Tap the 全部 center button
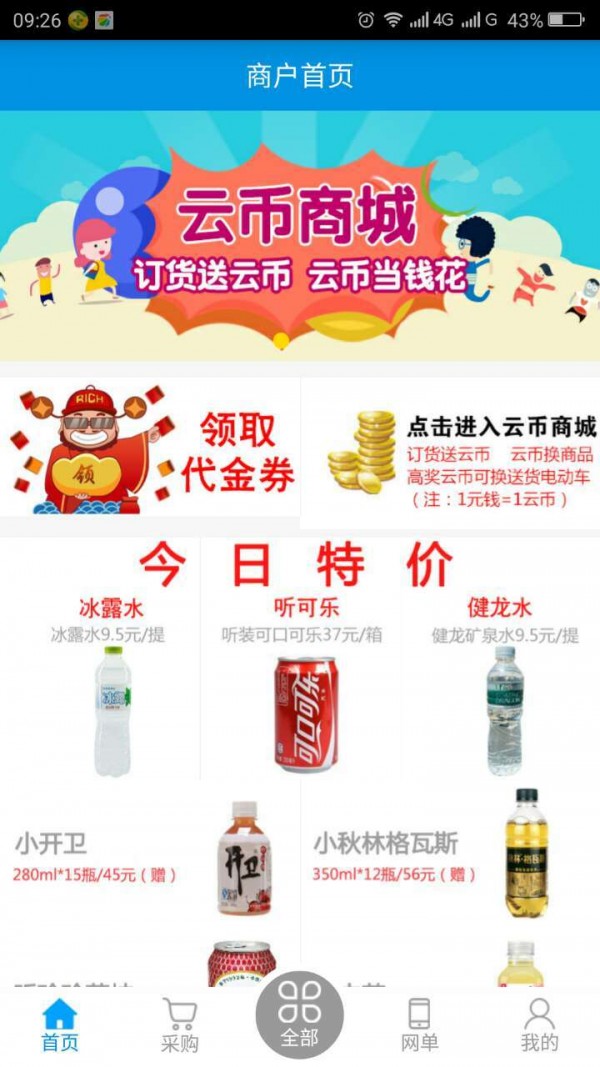The width and height of the screenshot is (600, 1067). click(300, 1015)
